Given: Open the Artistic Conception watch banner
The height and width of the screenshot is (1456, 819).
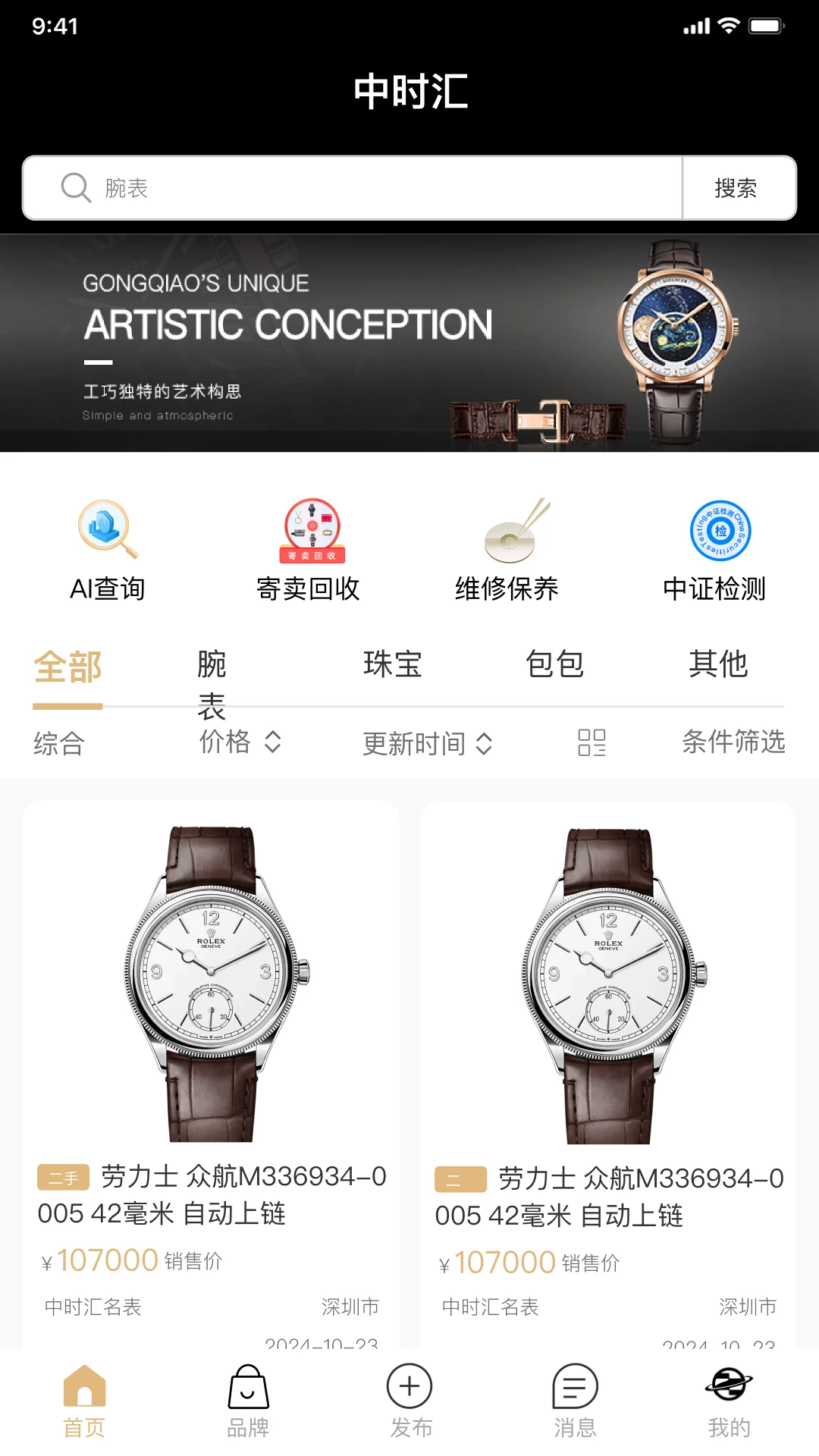Looking at the screenshot, I should tap(409, 343).
